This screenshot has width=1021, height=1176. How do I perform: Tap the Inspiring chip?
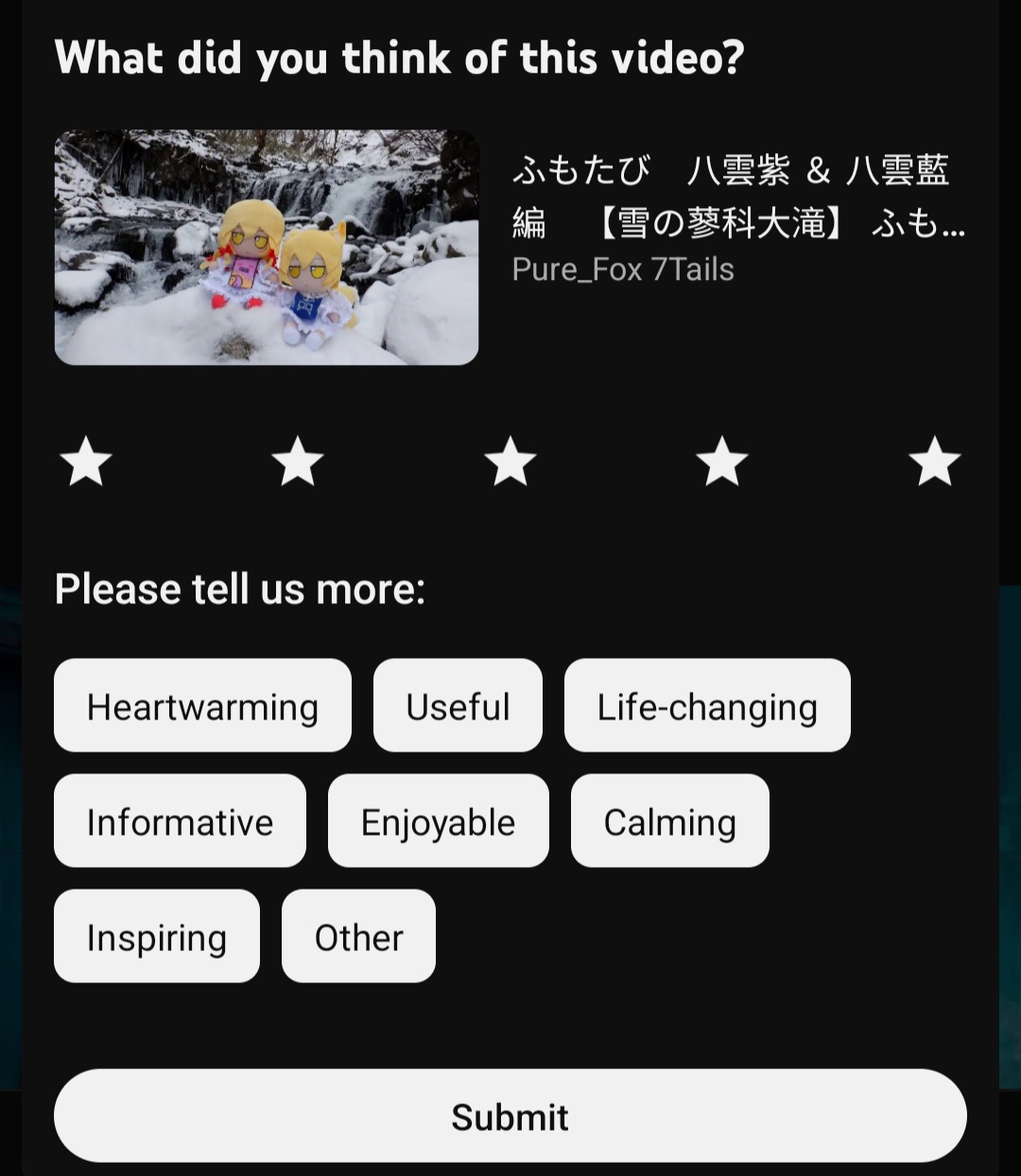[x=157, y=937]
